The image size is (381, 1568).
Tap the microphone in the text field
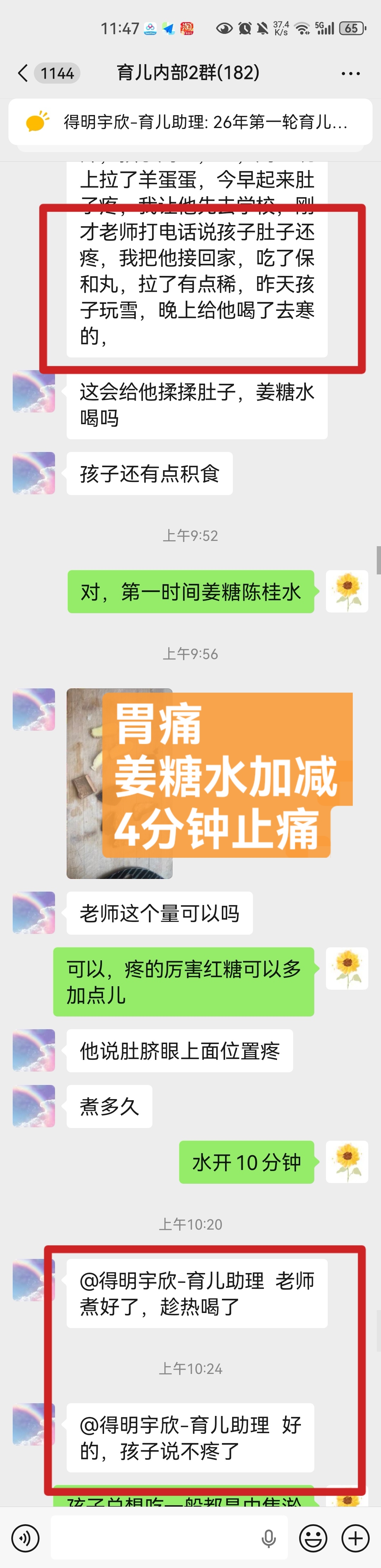coord(268,1538)
